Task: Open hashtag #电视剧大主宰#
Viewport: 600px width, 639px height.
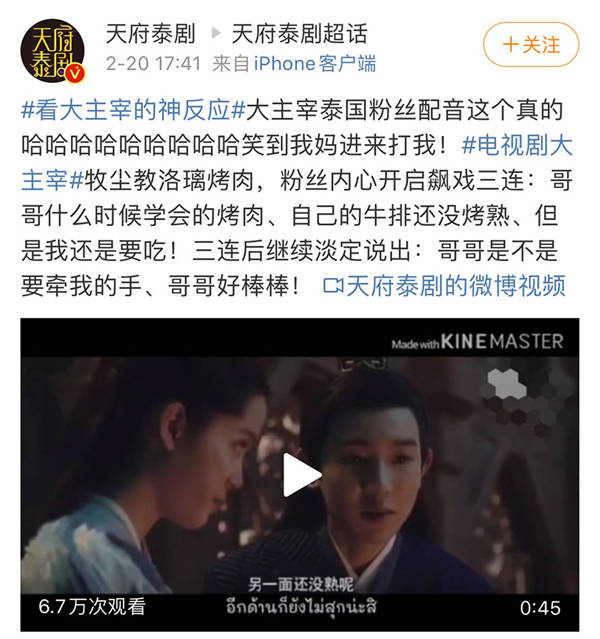Action: coord(518,145)
